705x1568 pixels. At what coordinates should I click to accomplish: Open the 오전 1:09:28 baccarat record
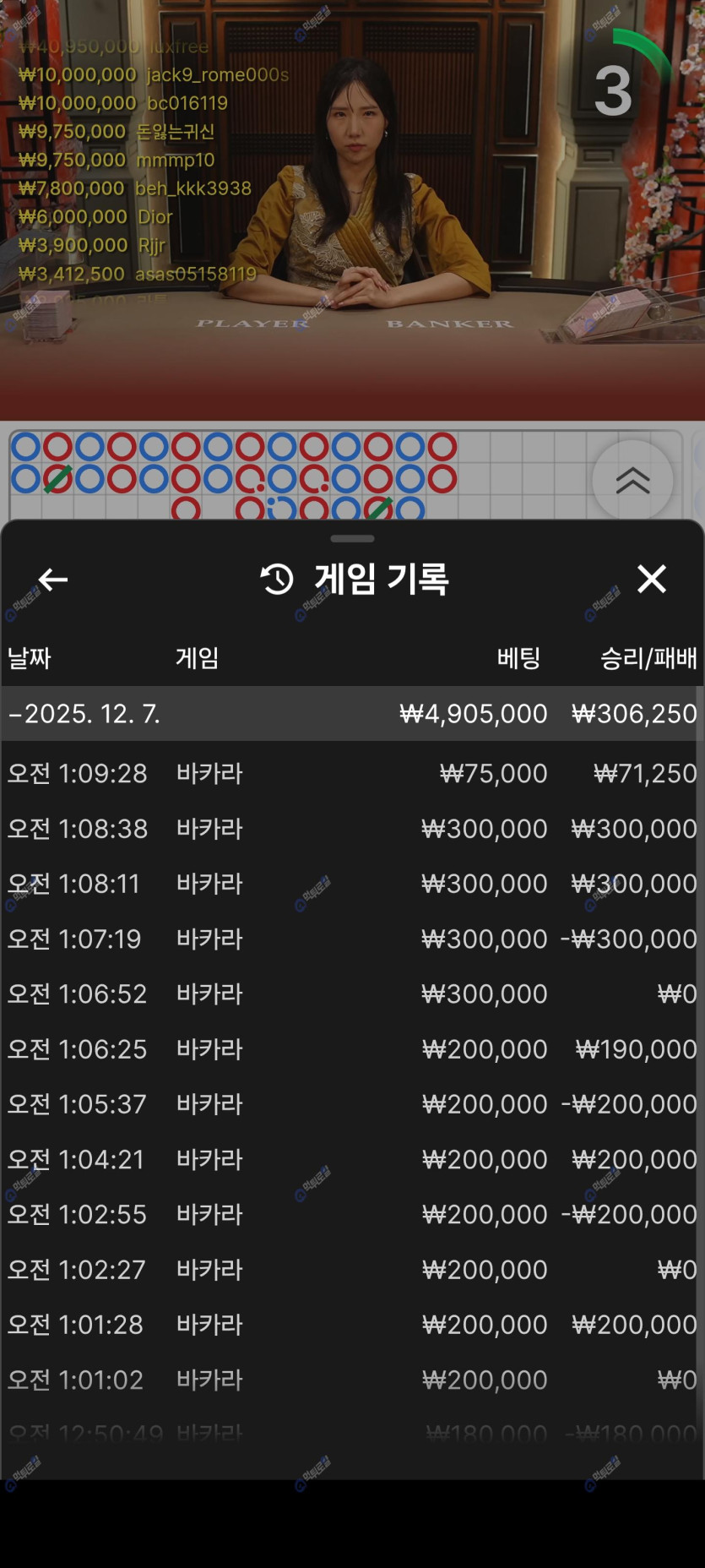[x=352, y=773]
